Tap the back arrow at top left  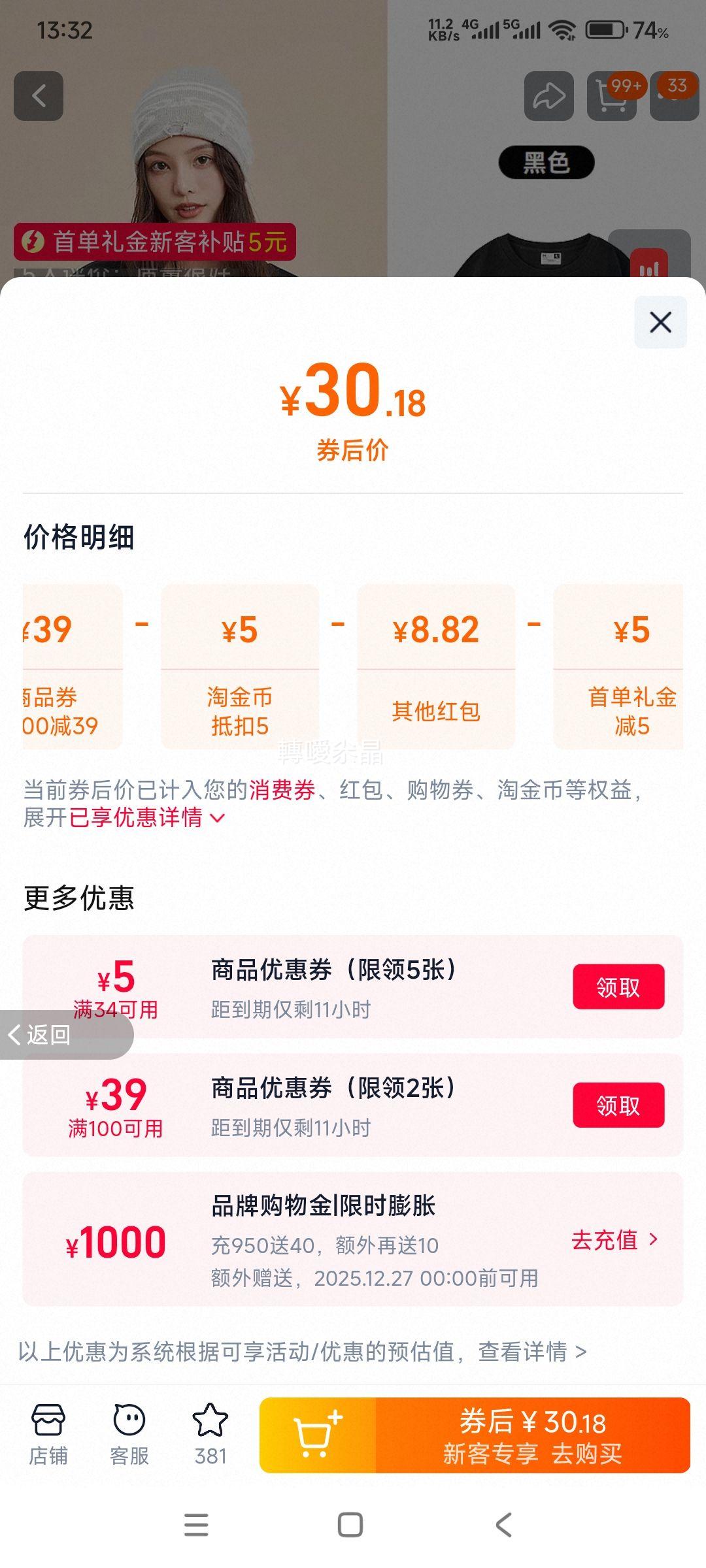[37, 95]
